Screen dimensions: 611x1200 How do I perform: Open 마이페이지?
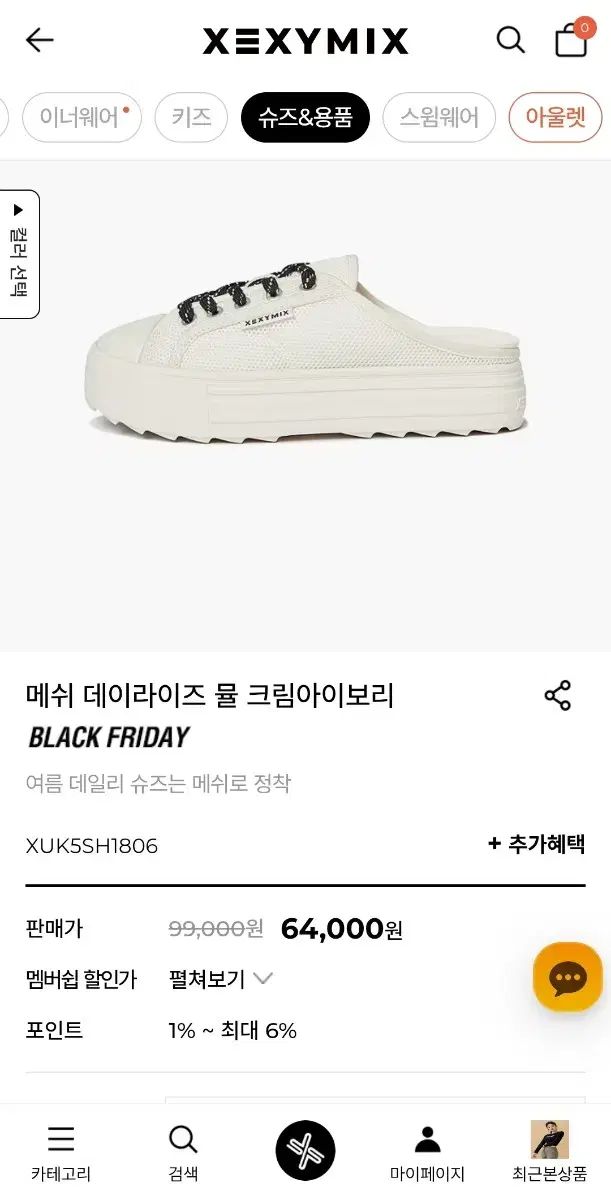(427, 1152)
